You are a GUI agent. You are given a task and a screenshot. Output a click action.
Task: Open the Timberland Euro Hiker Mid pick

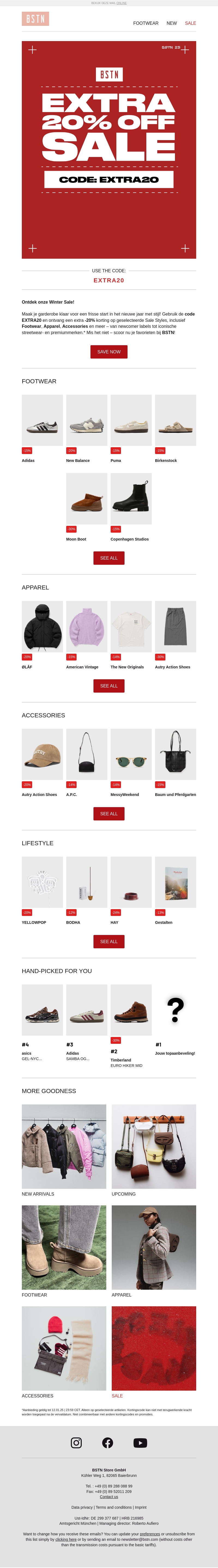131,1010
